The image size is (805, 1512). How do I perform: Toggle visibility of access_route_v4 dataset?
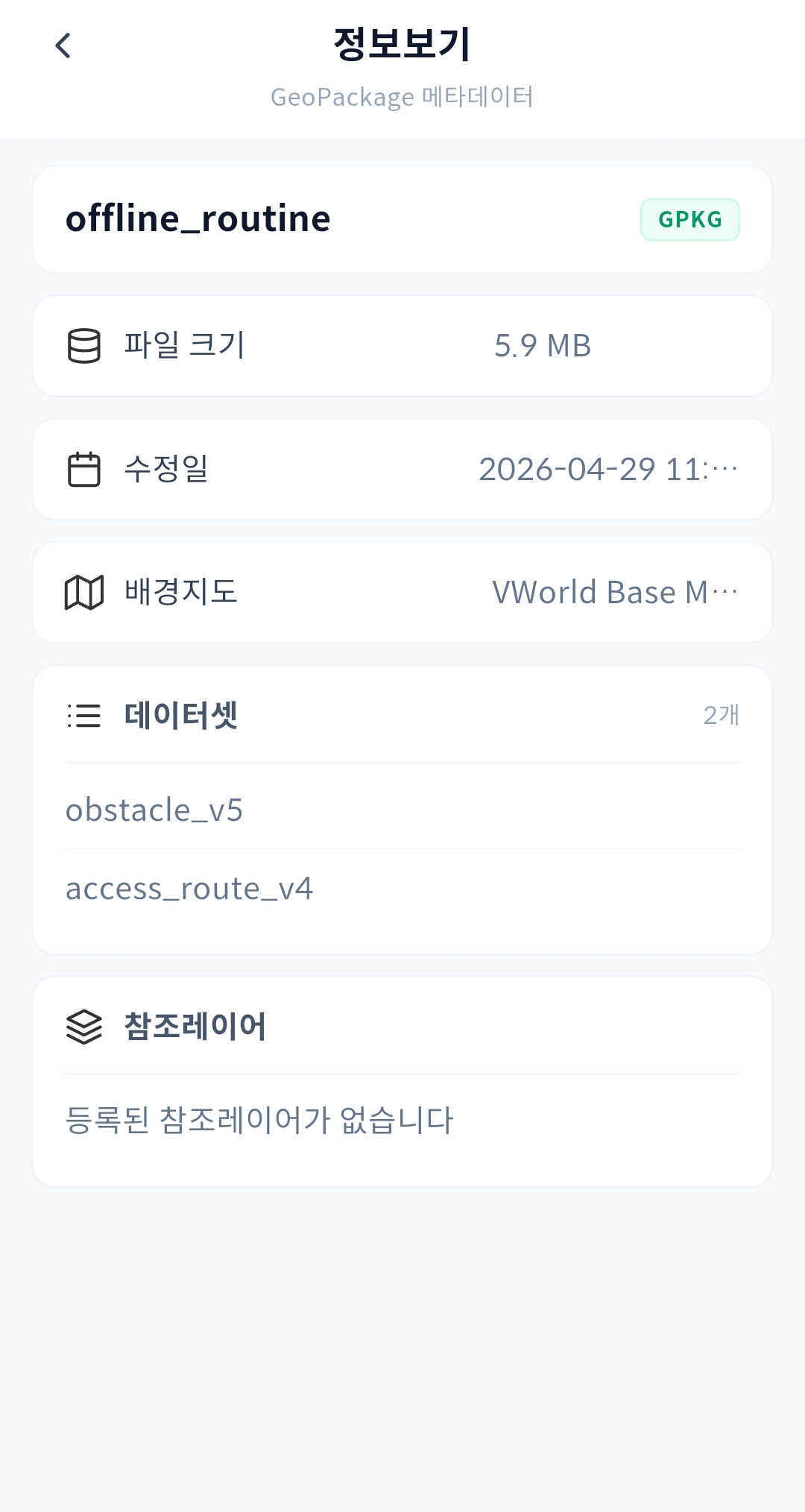click(189, 888)
